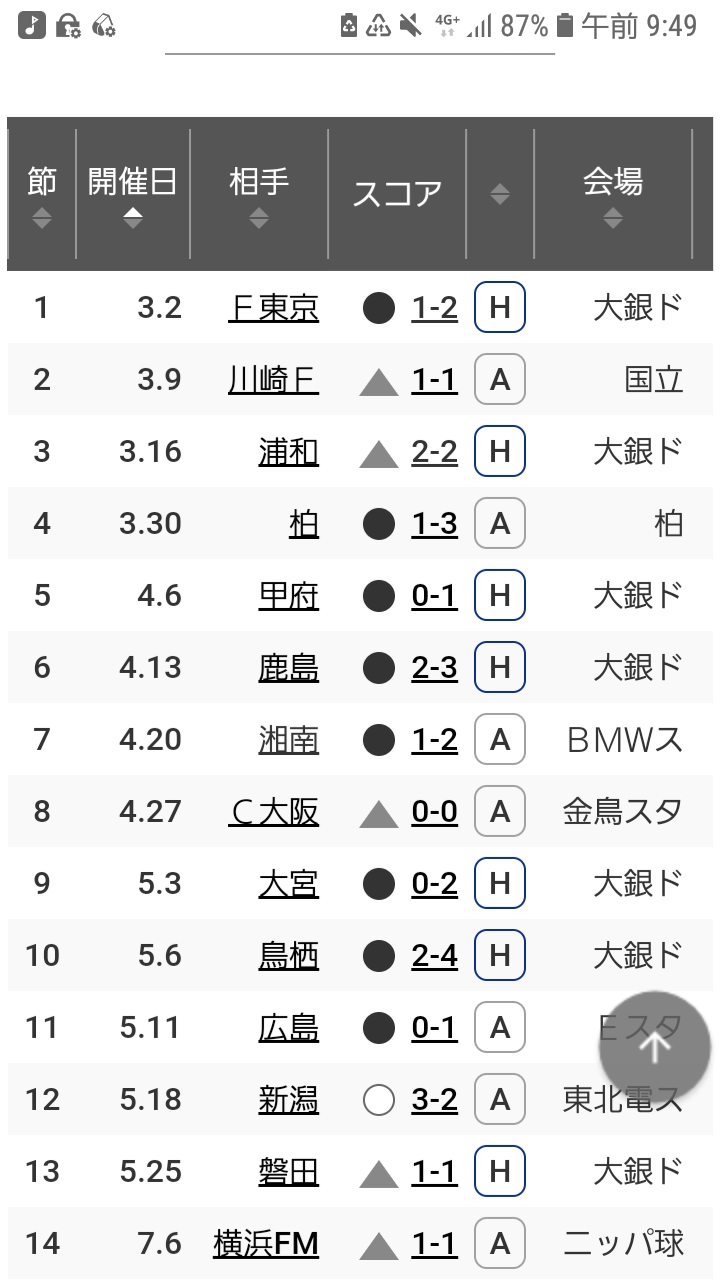
Task: Open the 湘南 team link
Action: click(288, 740)
